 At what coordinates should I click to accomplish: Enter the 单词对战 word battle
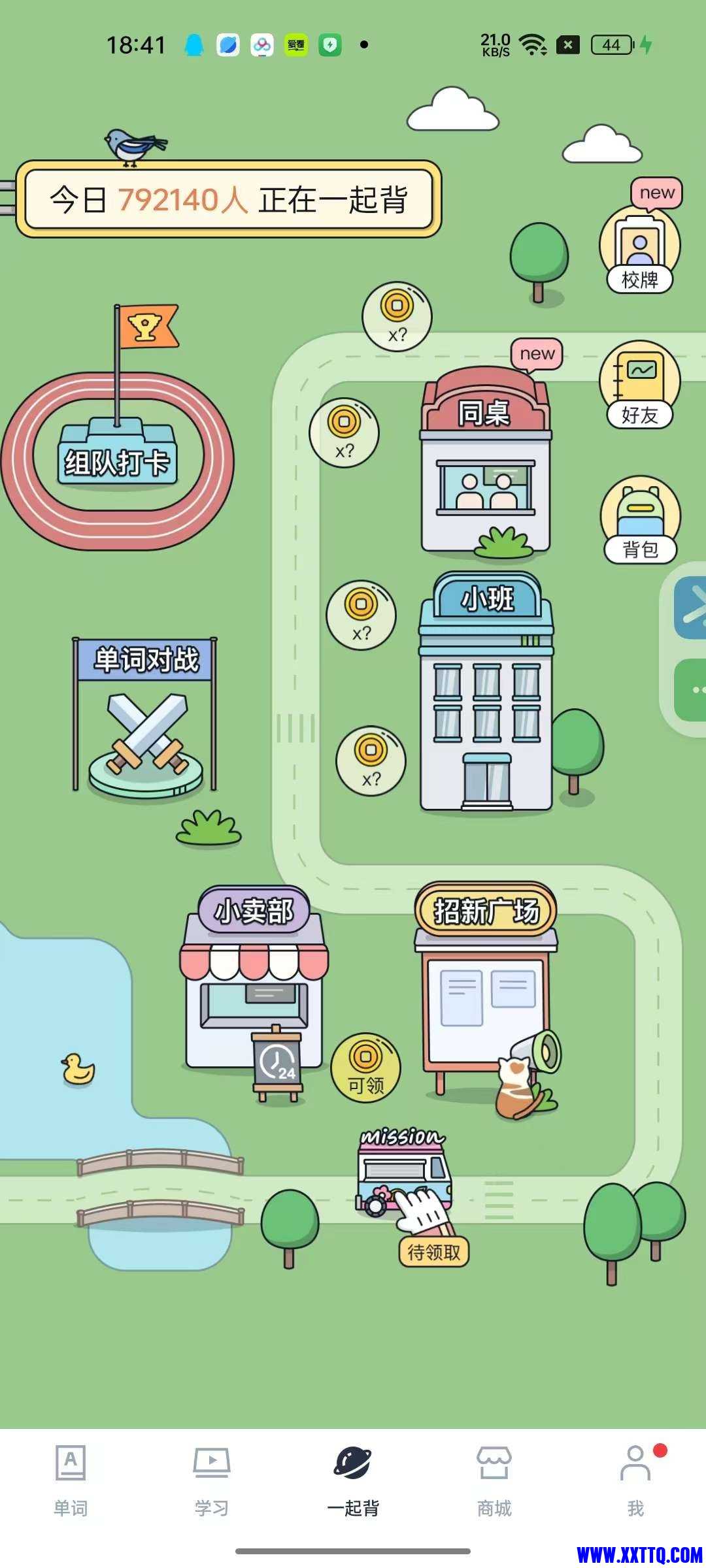145,719
